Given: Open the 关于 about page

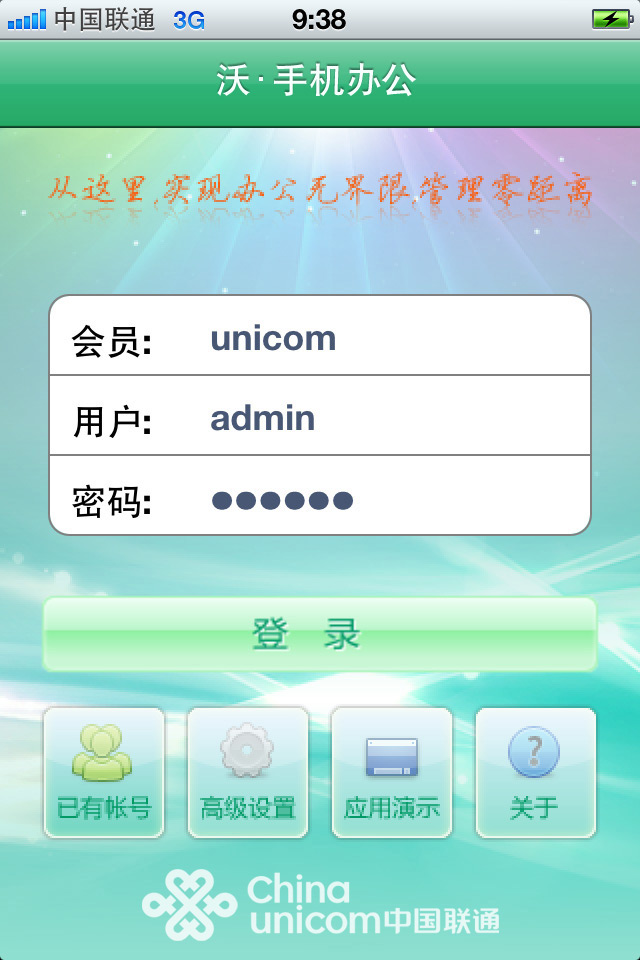Looking at the screenshot, I should pyautogui.click(x=535, y=772).
